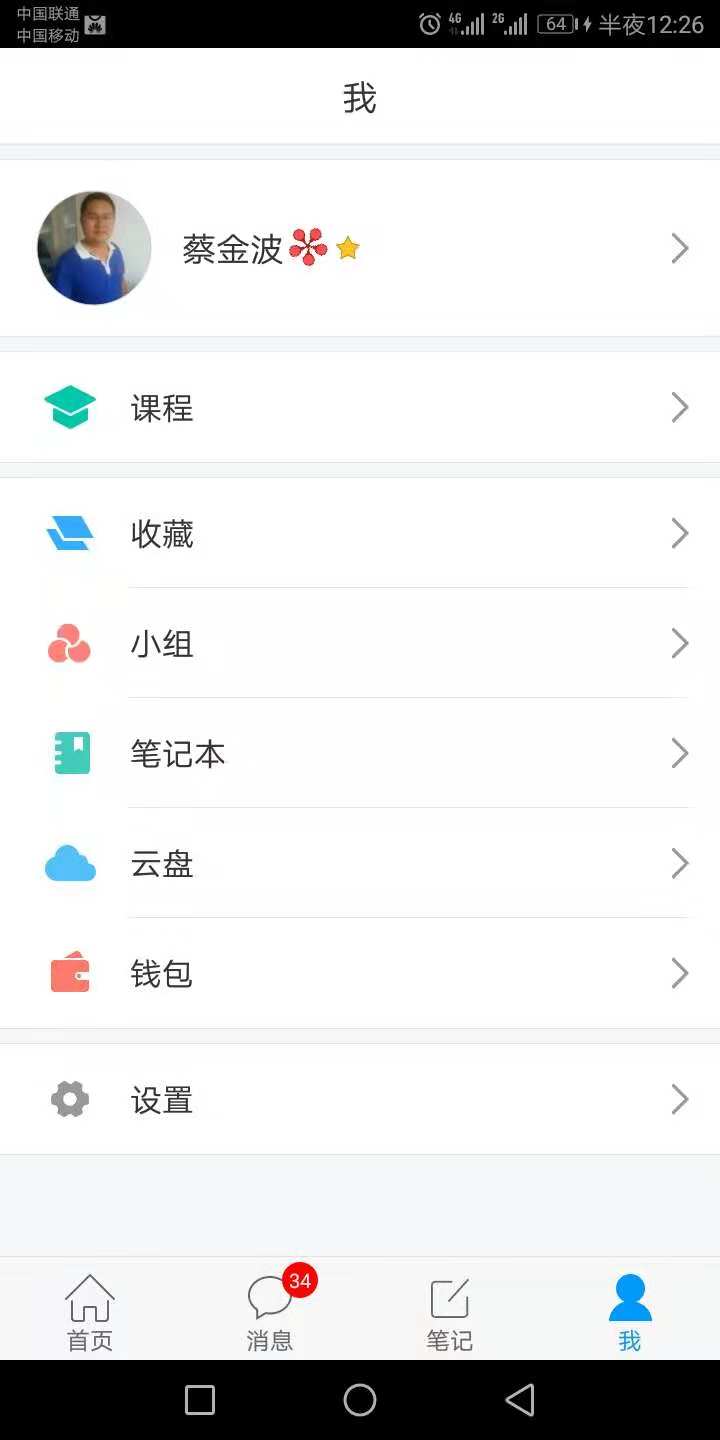
Task: Open 设置 (Settings)
Action: pyautogui.click(x=360, y=1099)
